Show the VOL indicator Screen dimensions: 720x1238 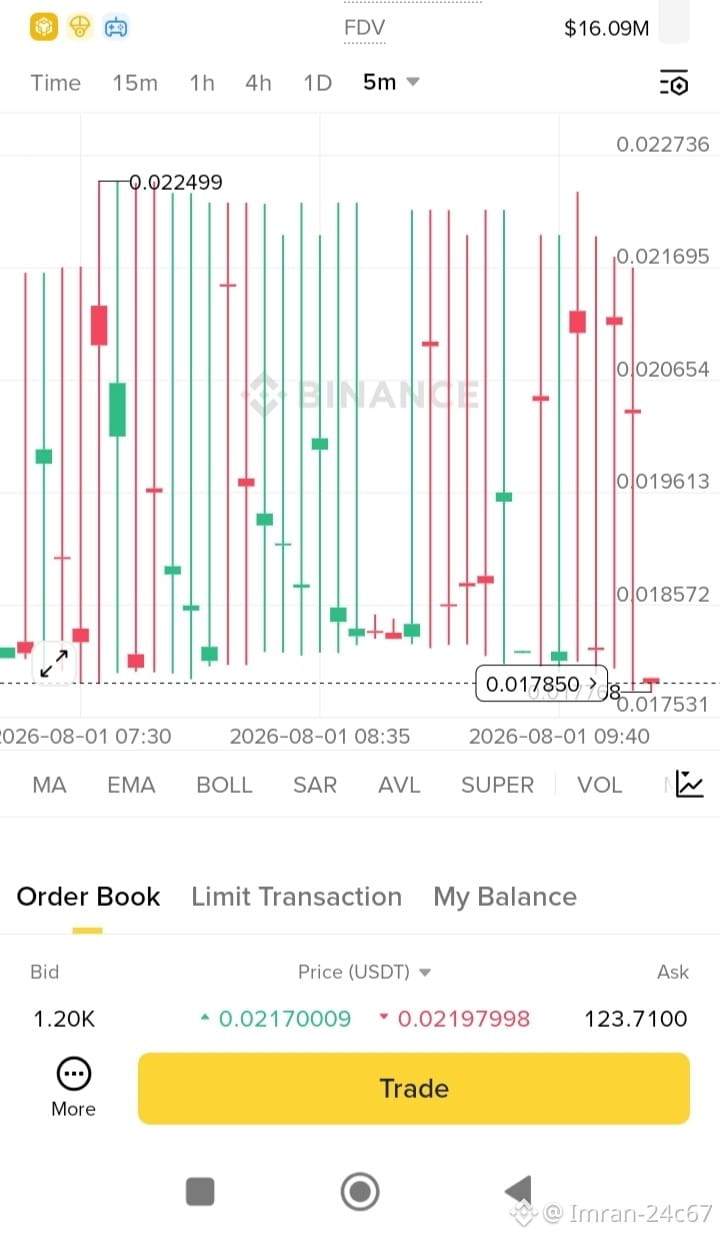tap(599, 785)
